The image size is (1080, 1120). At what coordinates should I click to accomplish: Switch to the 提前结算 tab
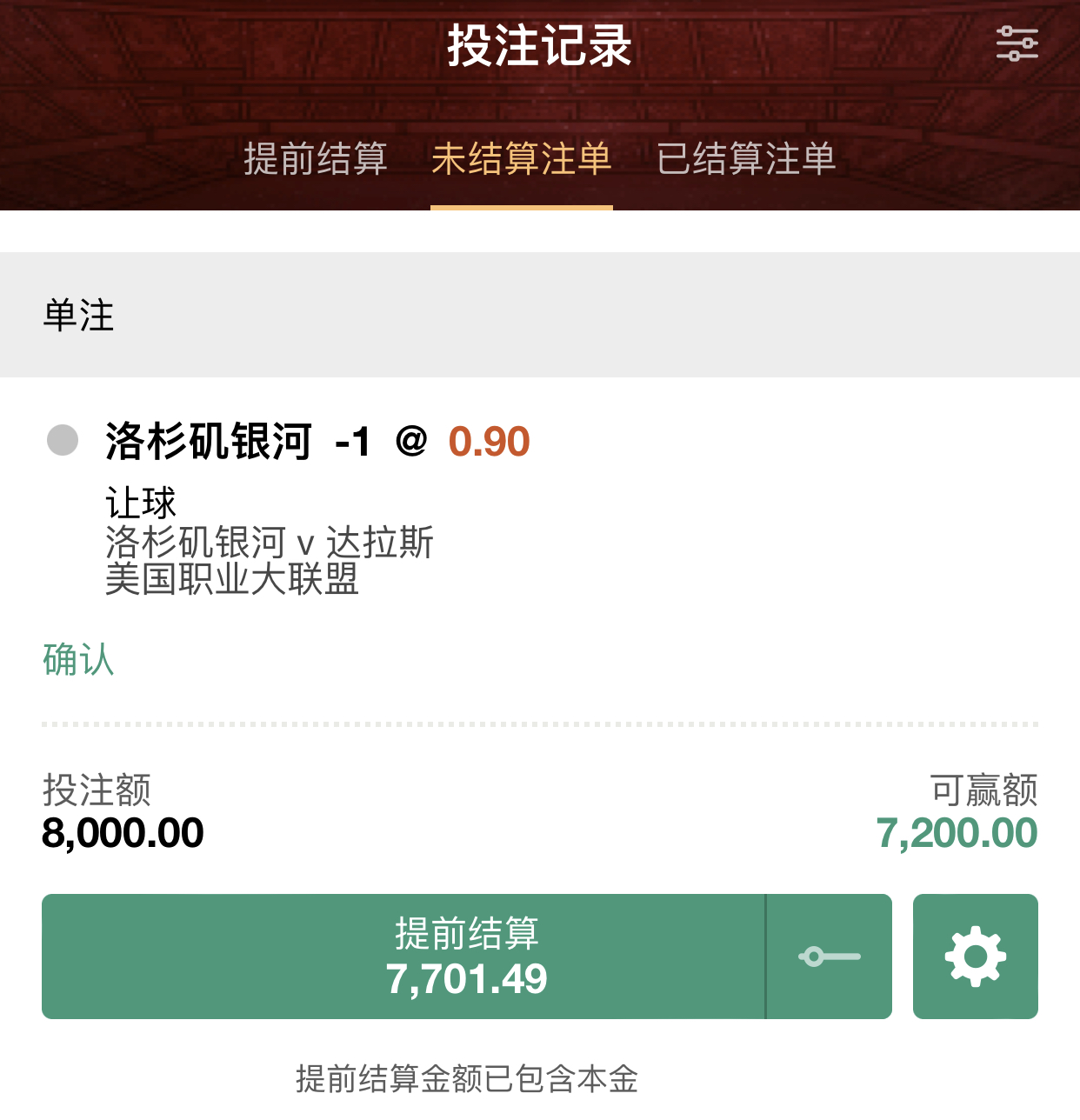315,159
